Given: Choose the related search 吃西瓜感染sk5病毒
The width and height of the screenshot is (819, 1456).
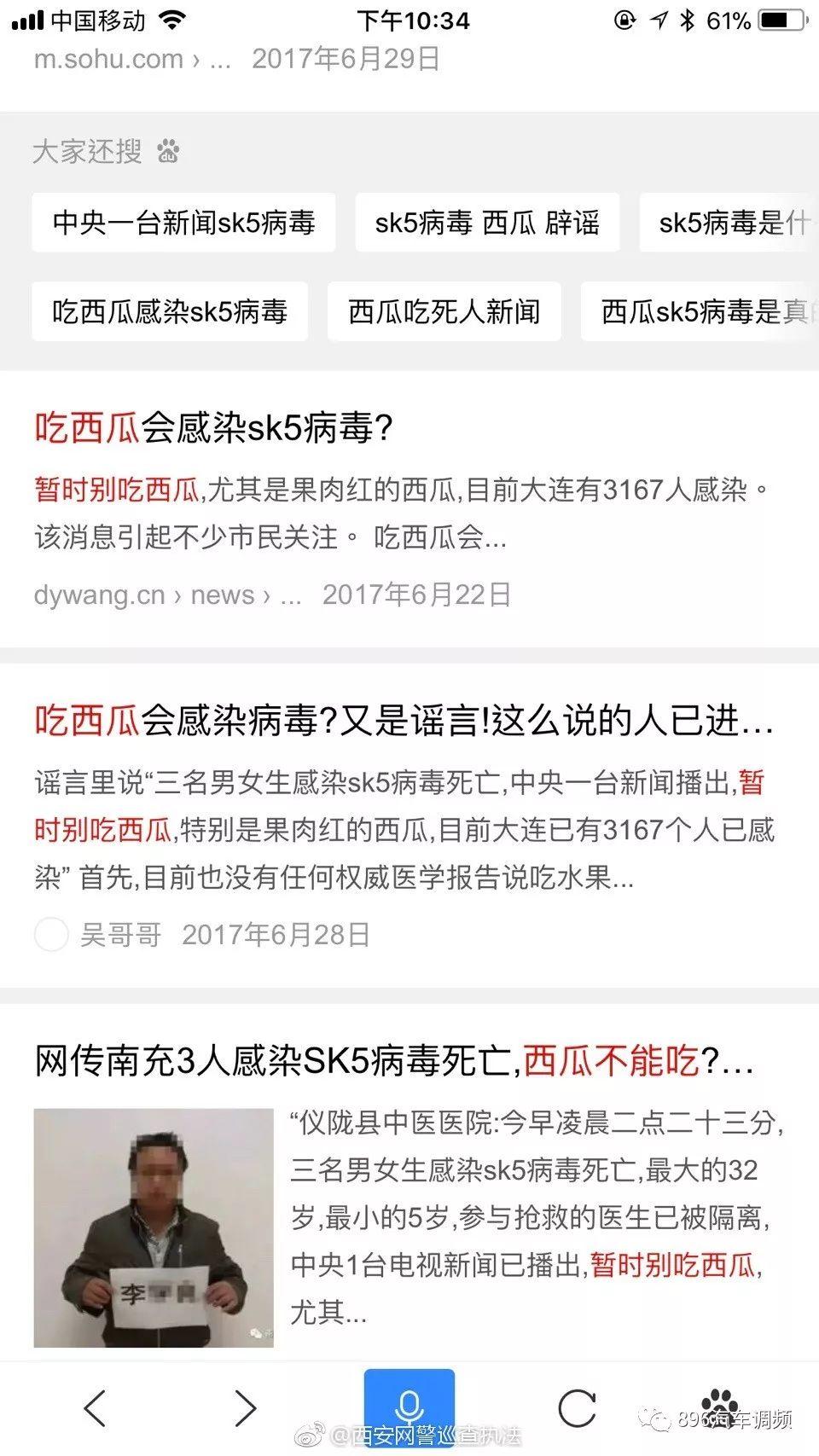Looking at the screenshot, I should tap(170, 312).
